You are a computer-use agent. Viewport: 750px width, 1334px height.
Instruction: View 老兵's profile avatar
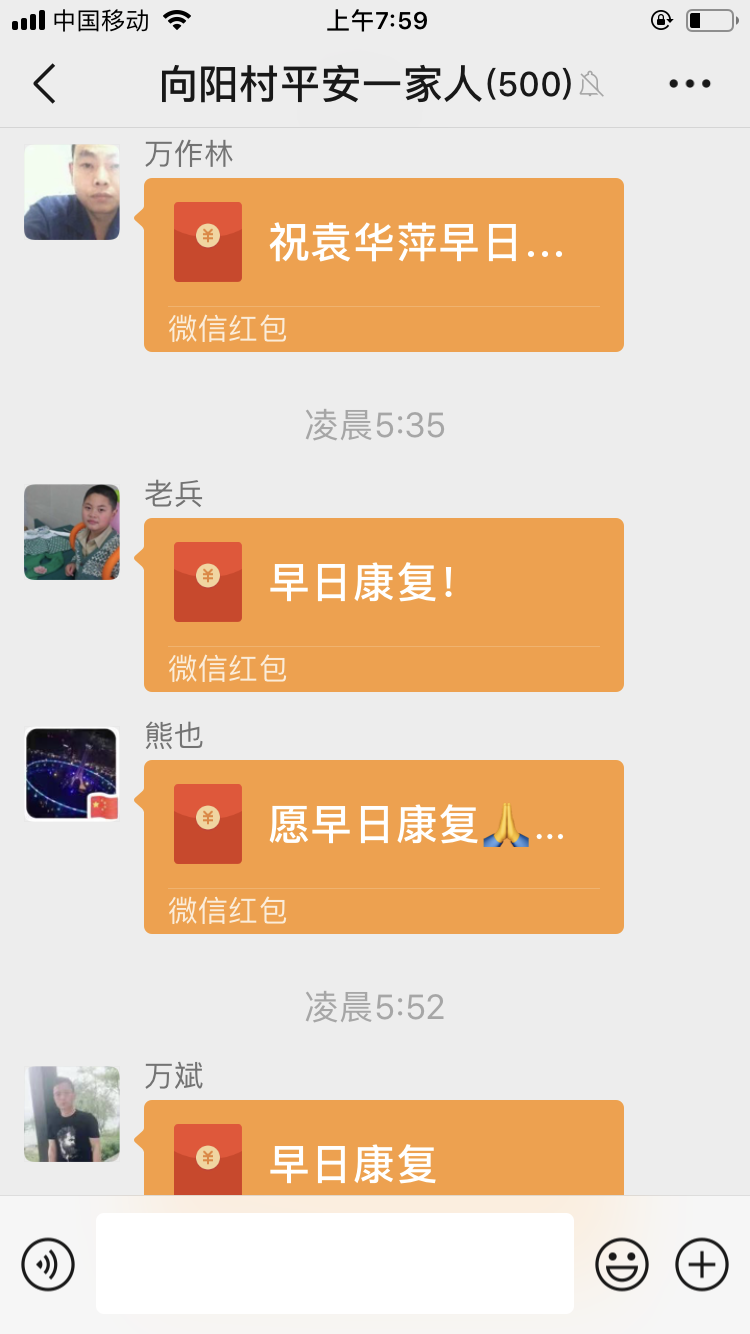72,532
